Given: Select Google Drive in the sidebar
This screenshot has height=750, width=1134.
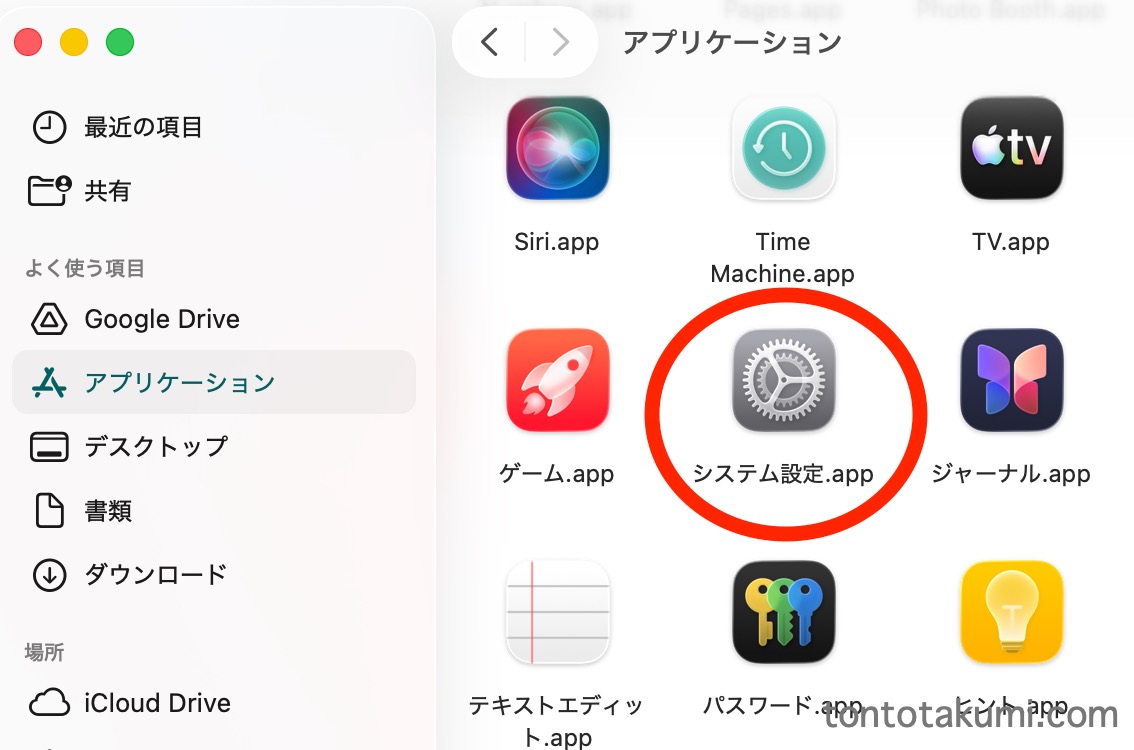Looking at the screenshot, I should 161,319.
